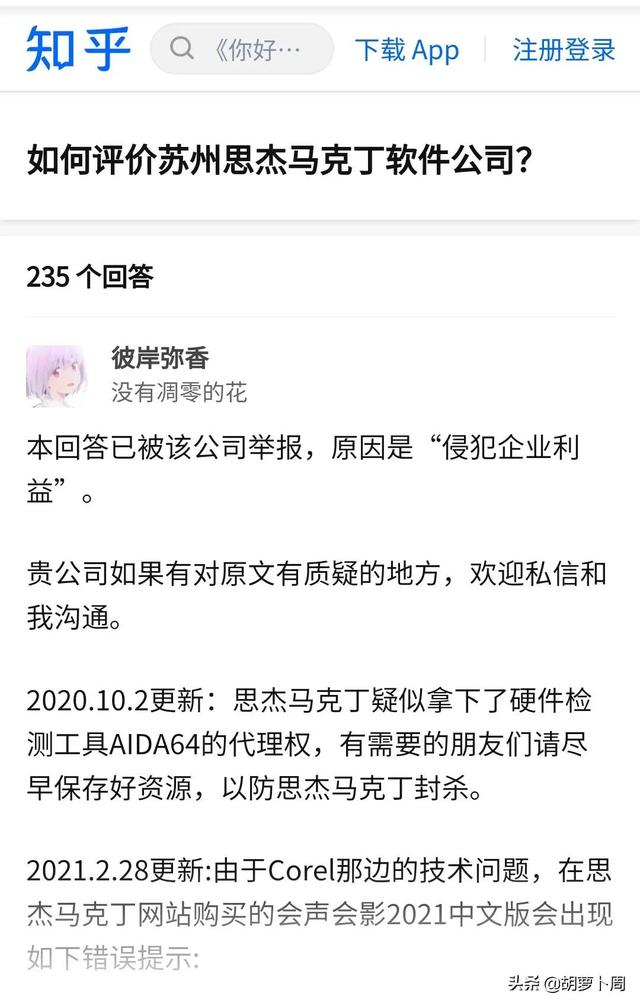Open 彼岸弥香's profile avatar

coord(56,375)
